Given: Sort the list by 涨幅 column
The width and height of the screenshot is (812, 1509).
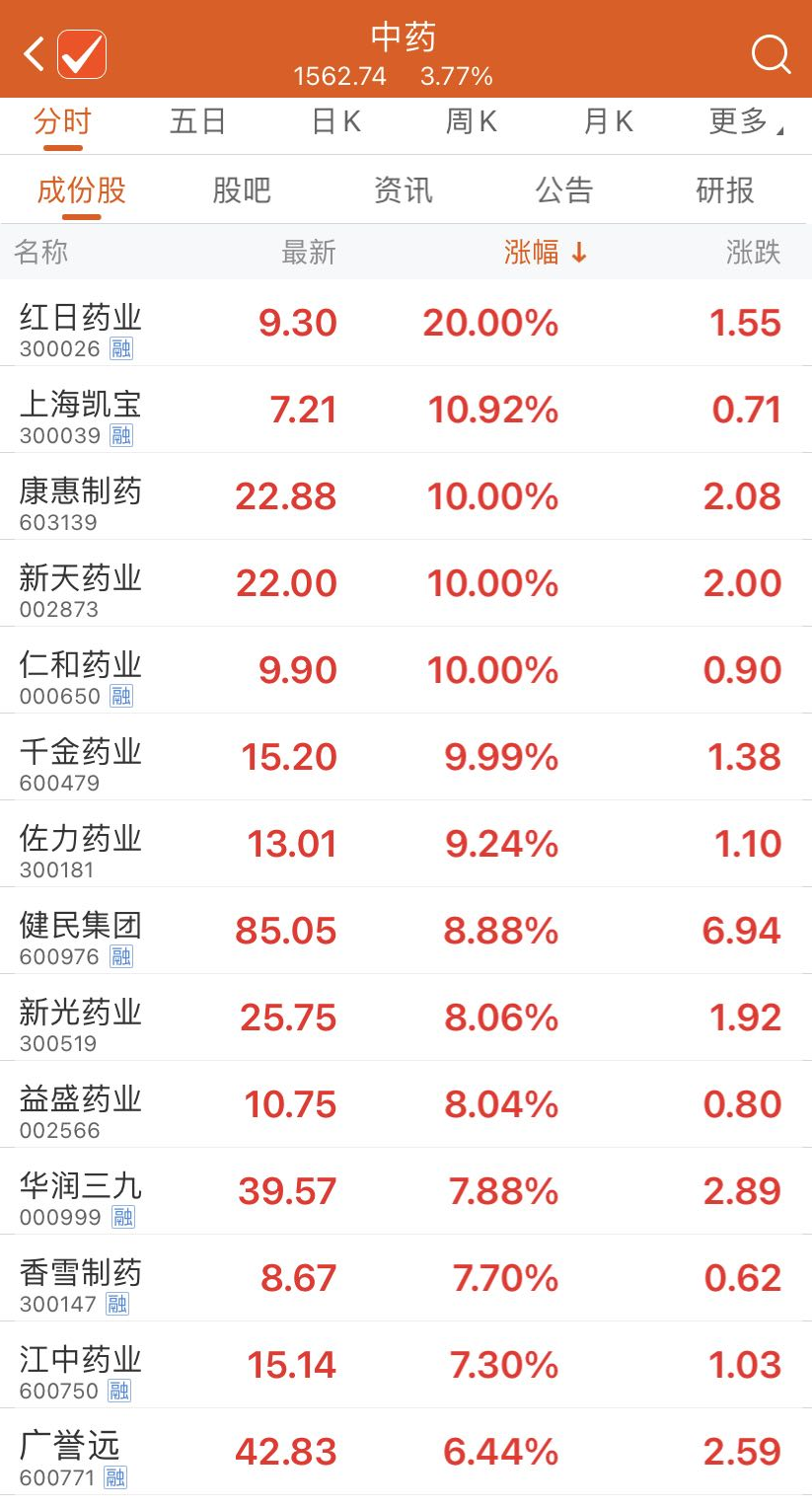Looking at the screenshot, I should click(x=545, y=253).
